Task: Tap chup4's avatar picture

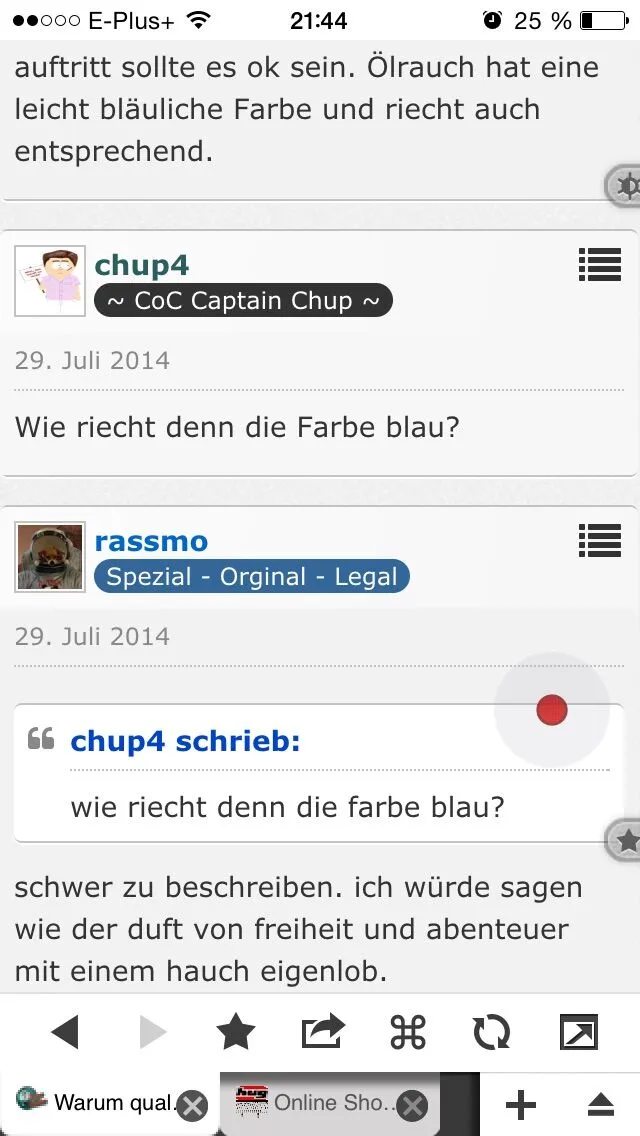Action: 50,281
